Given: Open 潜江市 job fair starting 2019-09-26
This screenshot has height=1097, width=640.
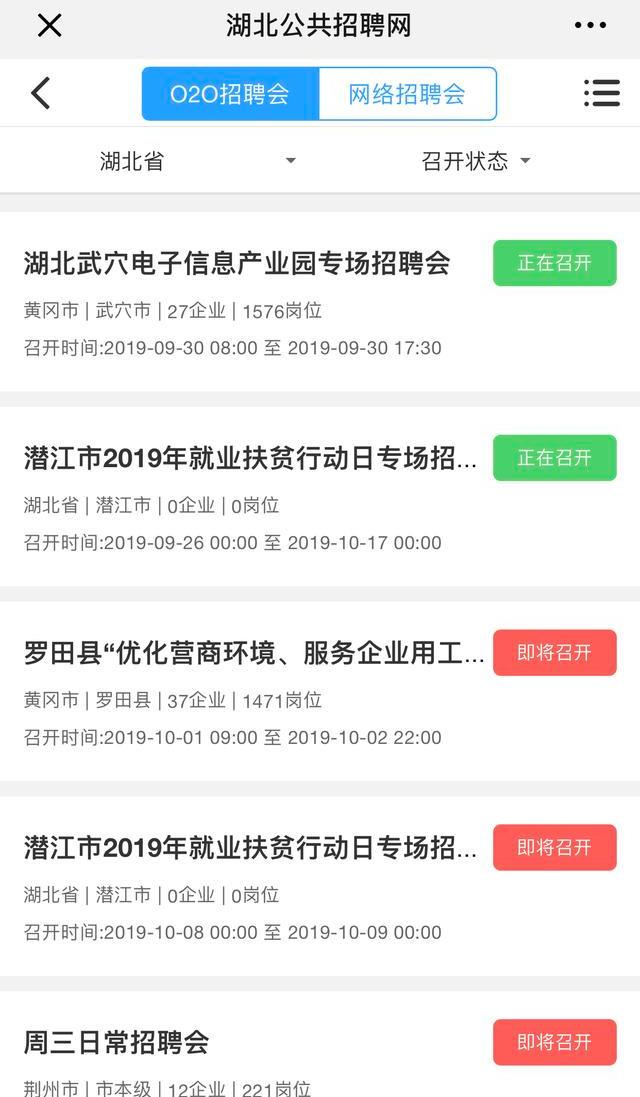Looking at the screenshot, I should (320, 497).
